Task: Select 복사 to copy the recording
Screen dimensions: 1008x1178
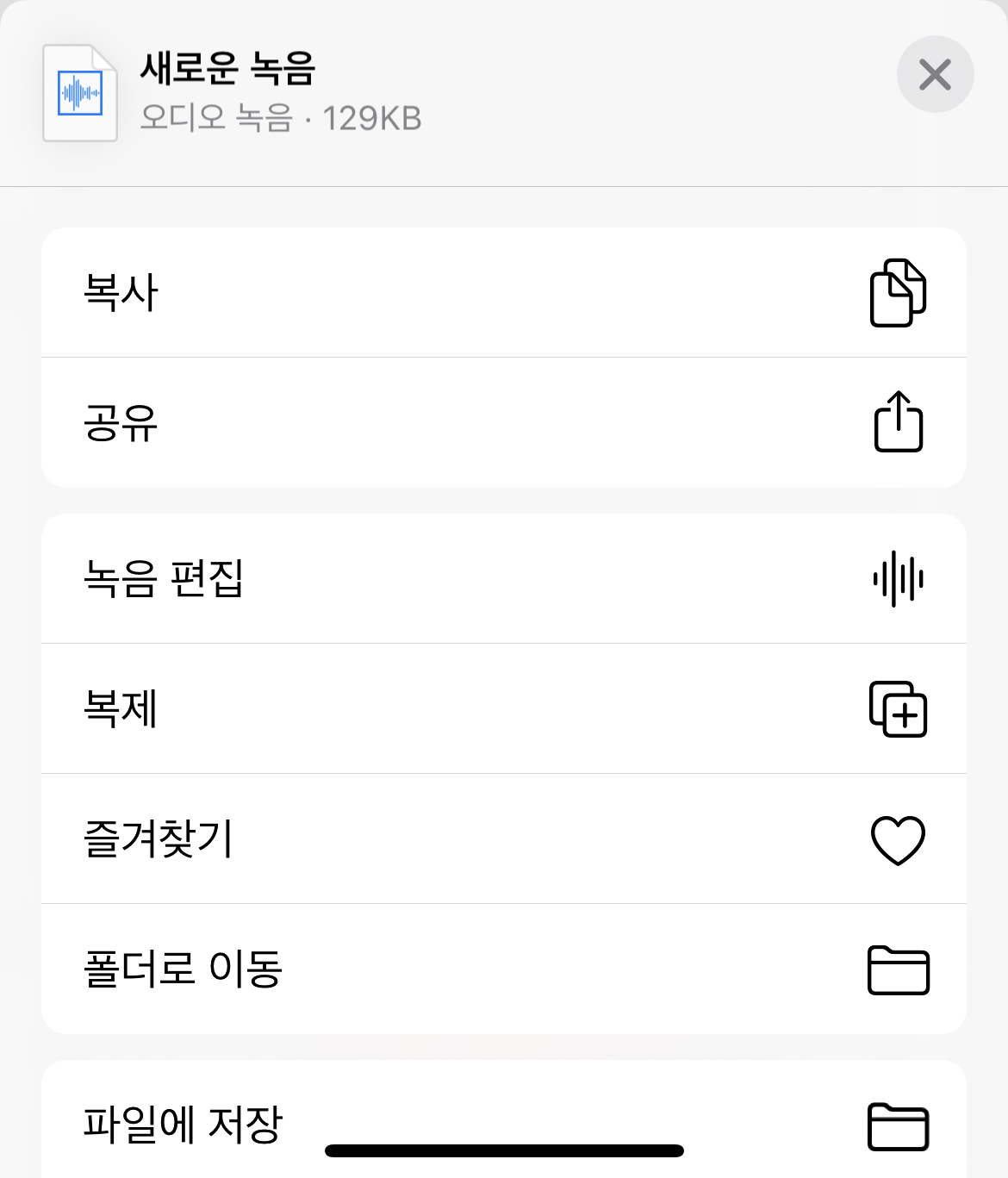Action: [x=504, y=292]
